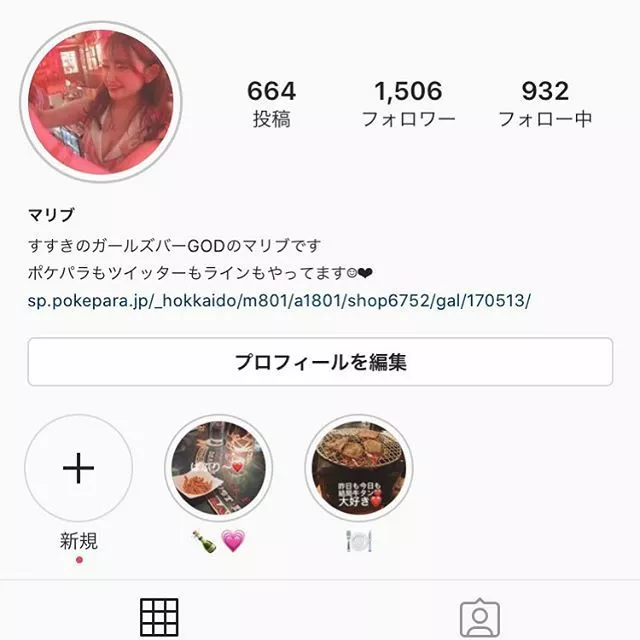Tap the プロフィールを編集 button
This screenshot has width=640, height=640.
(x=320, y=362)
